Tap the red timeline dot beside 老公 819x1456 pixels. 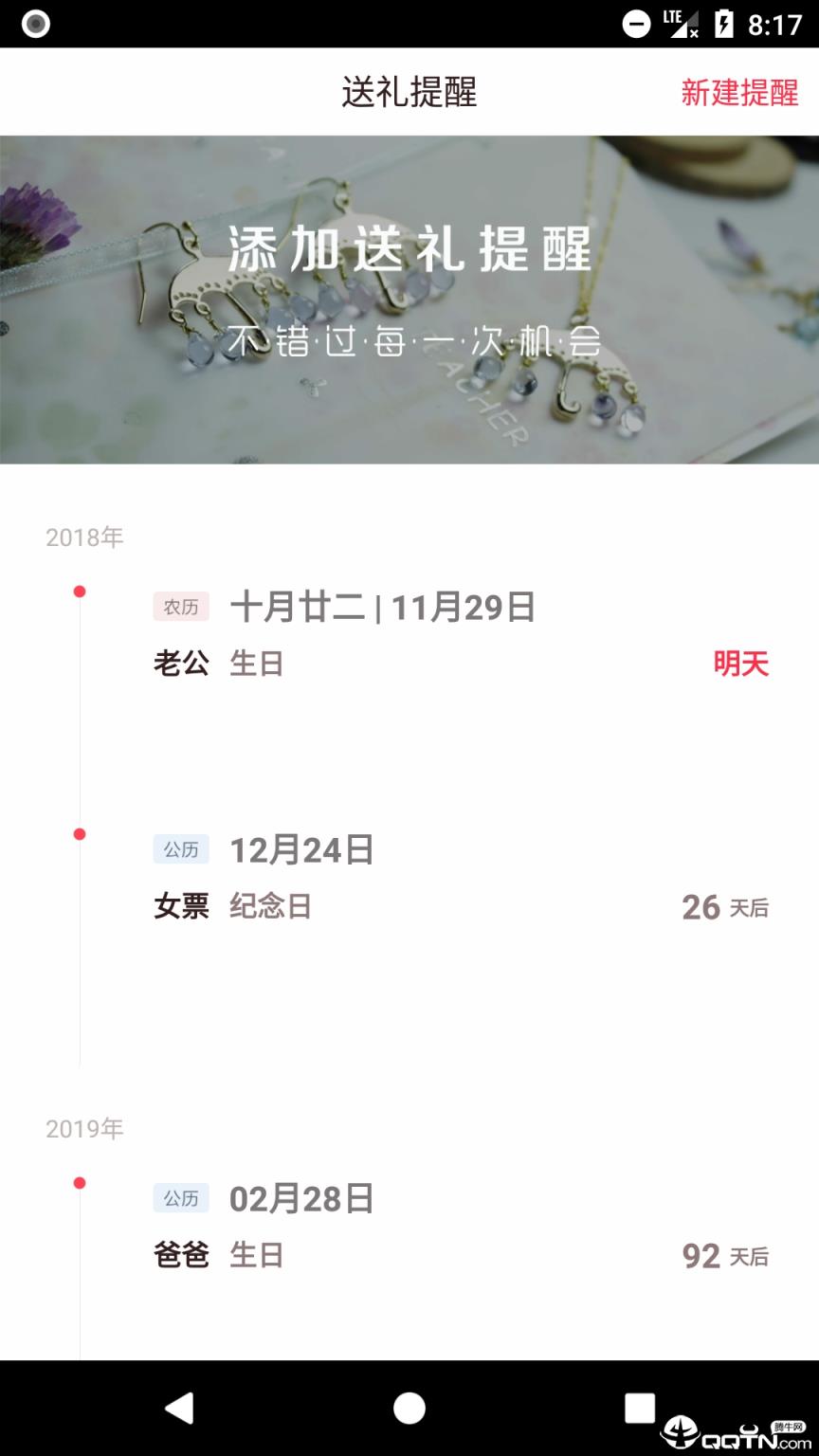click(79, 591)
